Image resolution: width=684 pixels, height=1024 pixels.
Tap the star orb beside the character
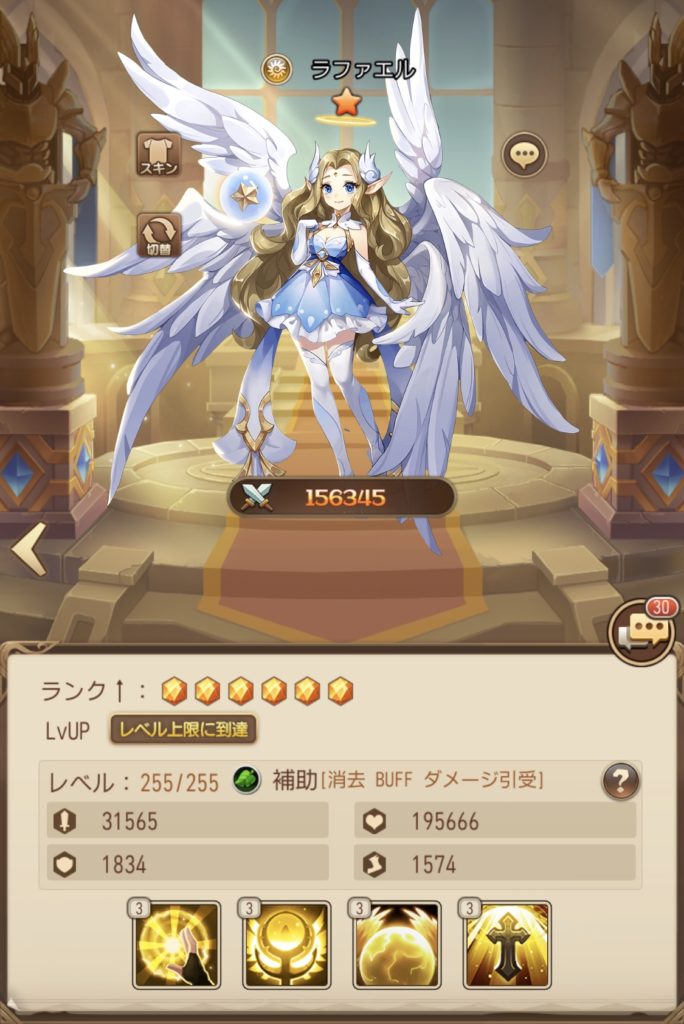(244, 196)
